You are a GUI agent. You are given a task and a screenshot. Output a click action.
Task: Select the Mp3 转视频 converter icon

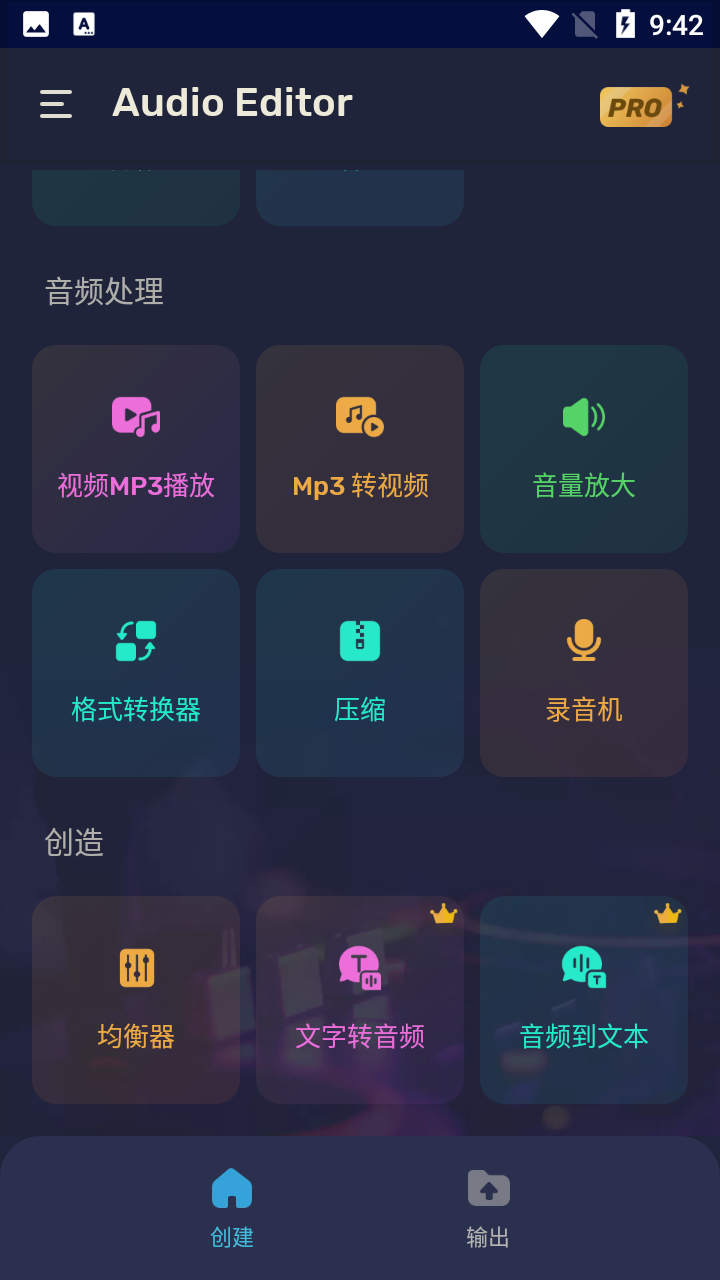click(x=359, y=414)
